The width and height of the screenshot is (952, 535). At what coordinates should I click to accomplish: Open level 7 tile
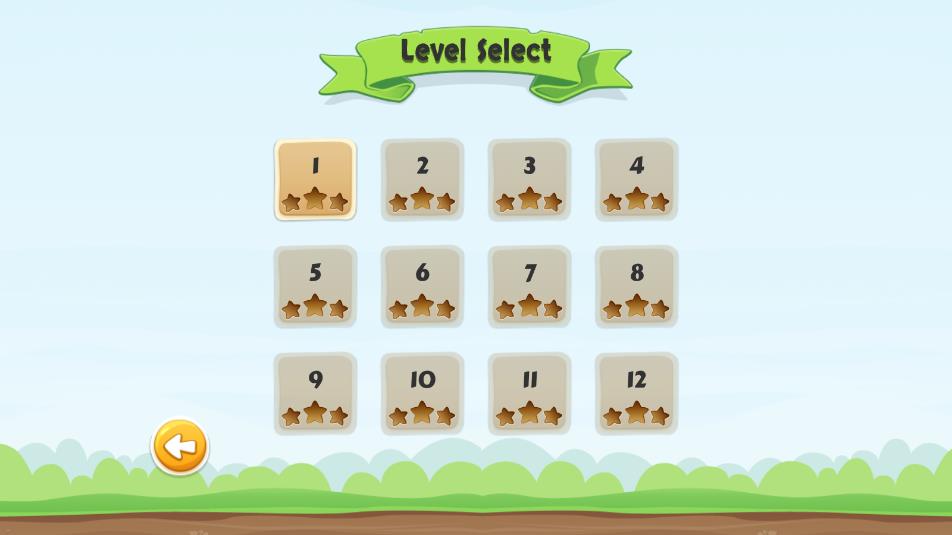[x=529, y=286]
